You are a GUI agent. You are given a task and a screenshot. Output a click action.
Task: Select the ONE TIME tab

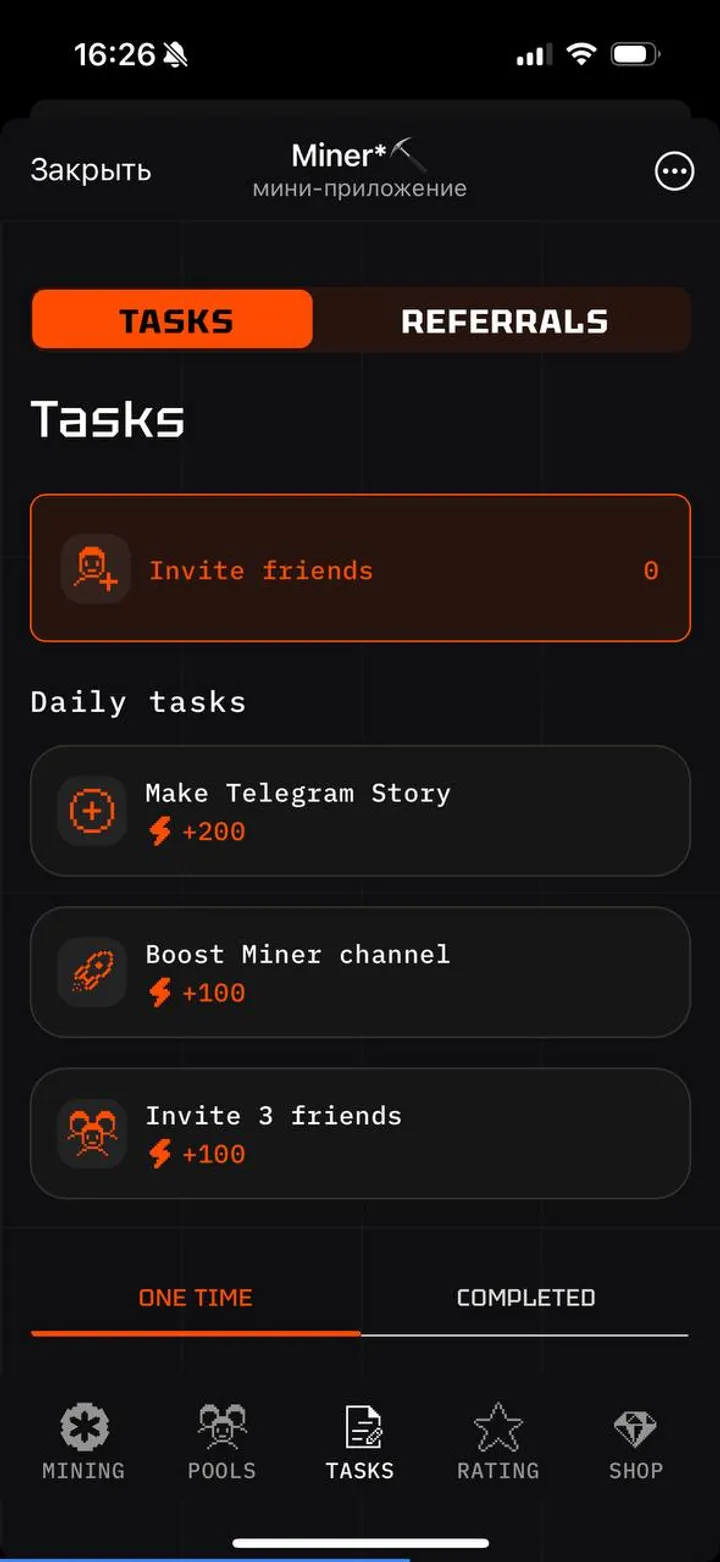194,1297
